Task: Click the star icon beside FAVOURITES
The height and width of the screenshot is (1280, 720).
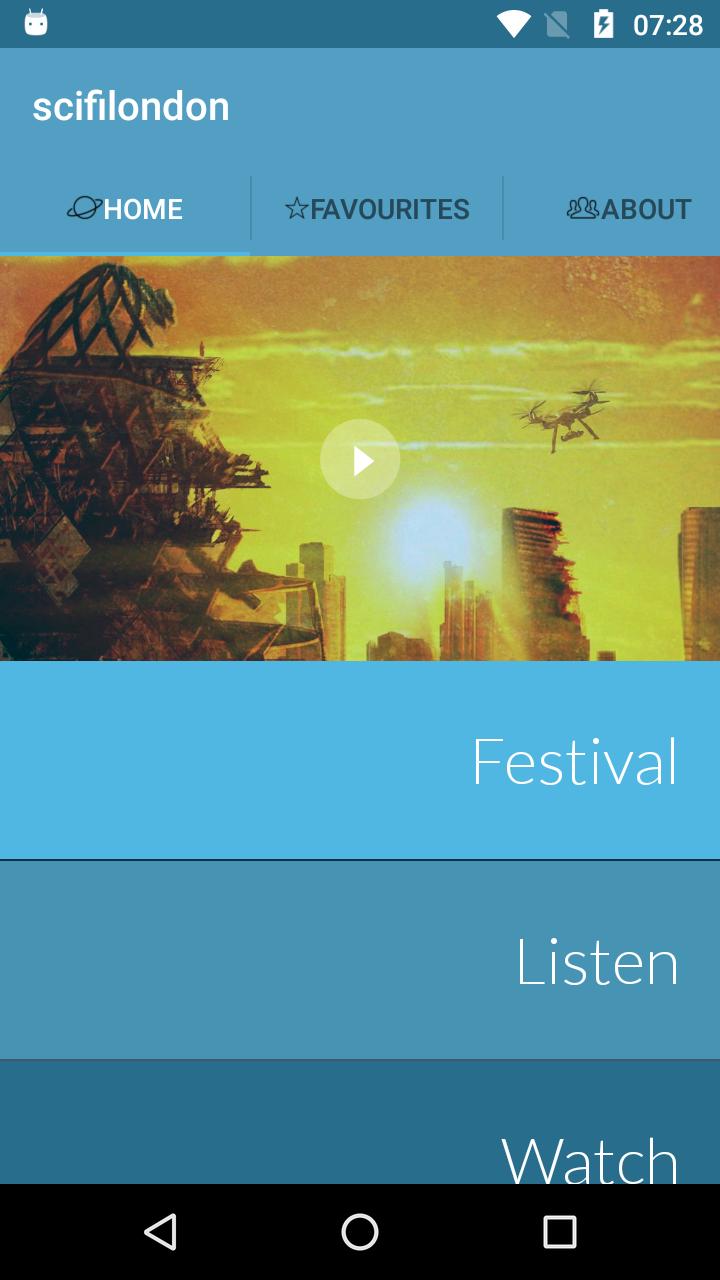Action: point(296,209)
